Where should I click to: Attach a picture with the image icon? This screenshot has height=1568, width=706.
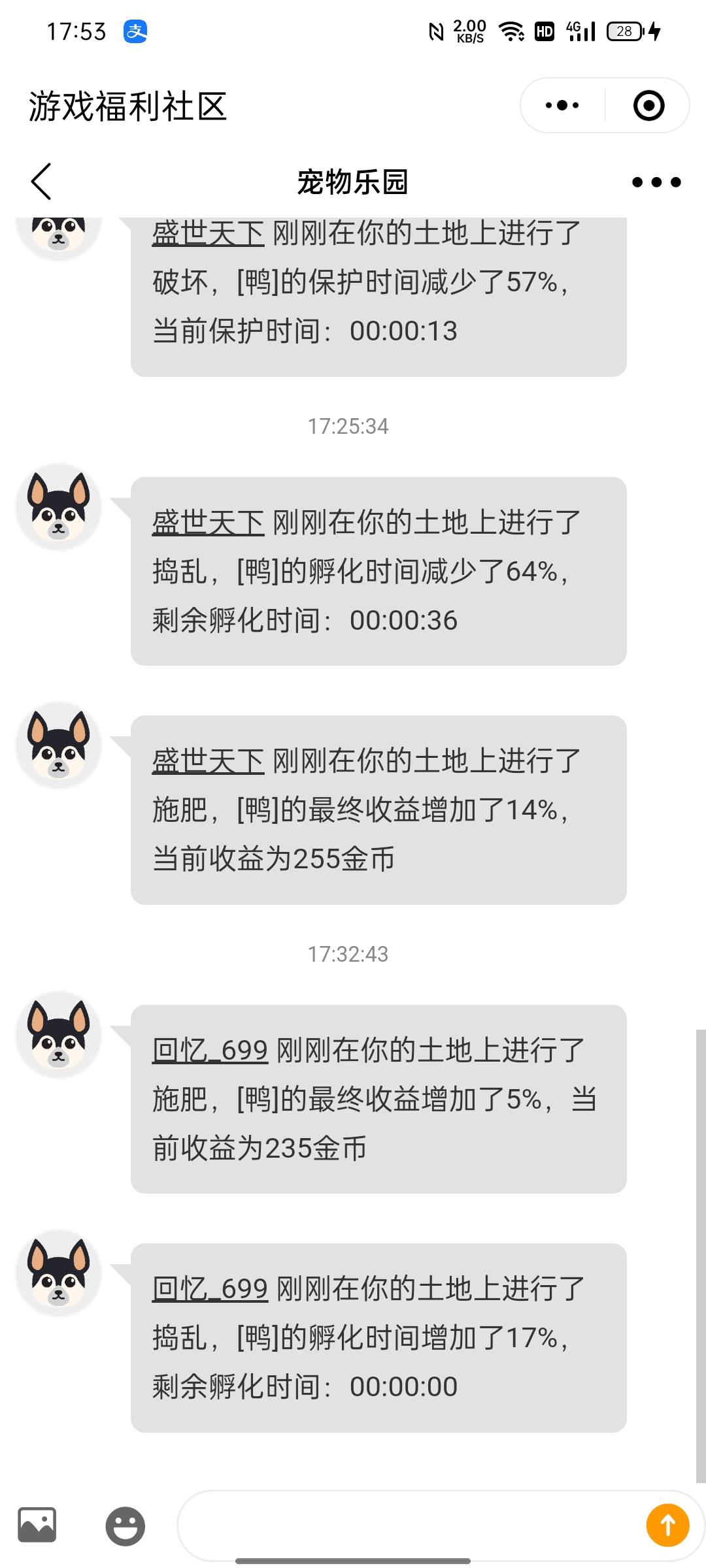coord(37,1525)
